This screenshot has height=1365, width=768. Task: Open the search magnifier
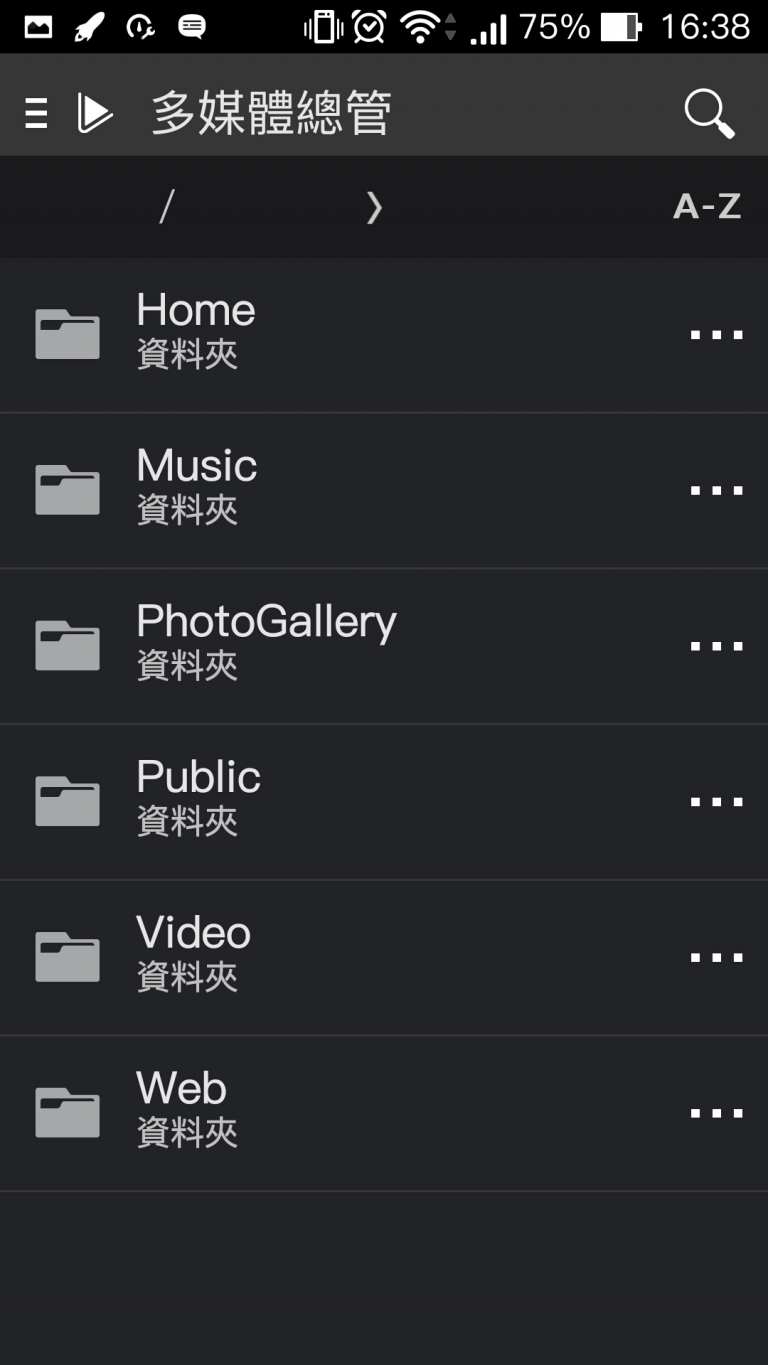709,113
